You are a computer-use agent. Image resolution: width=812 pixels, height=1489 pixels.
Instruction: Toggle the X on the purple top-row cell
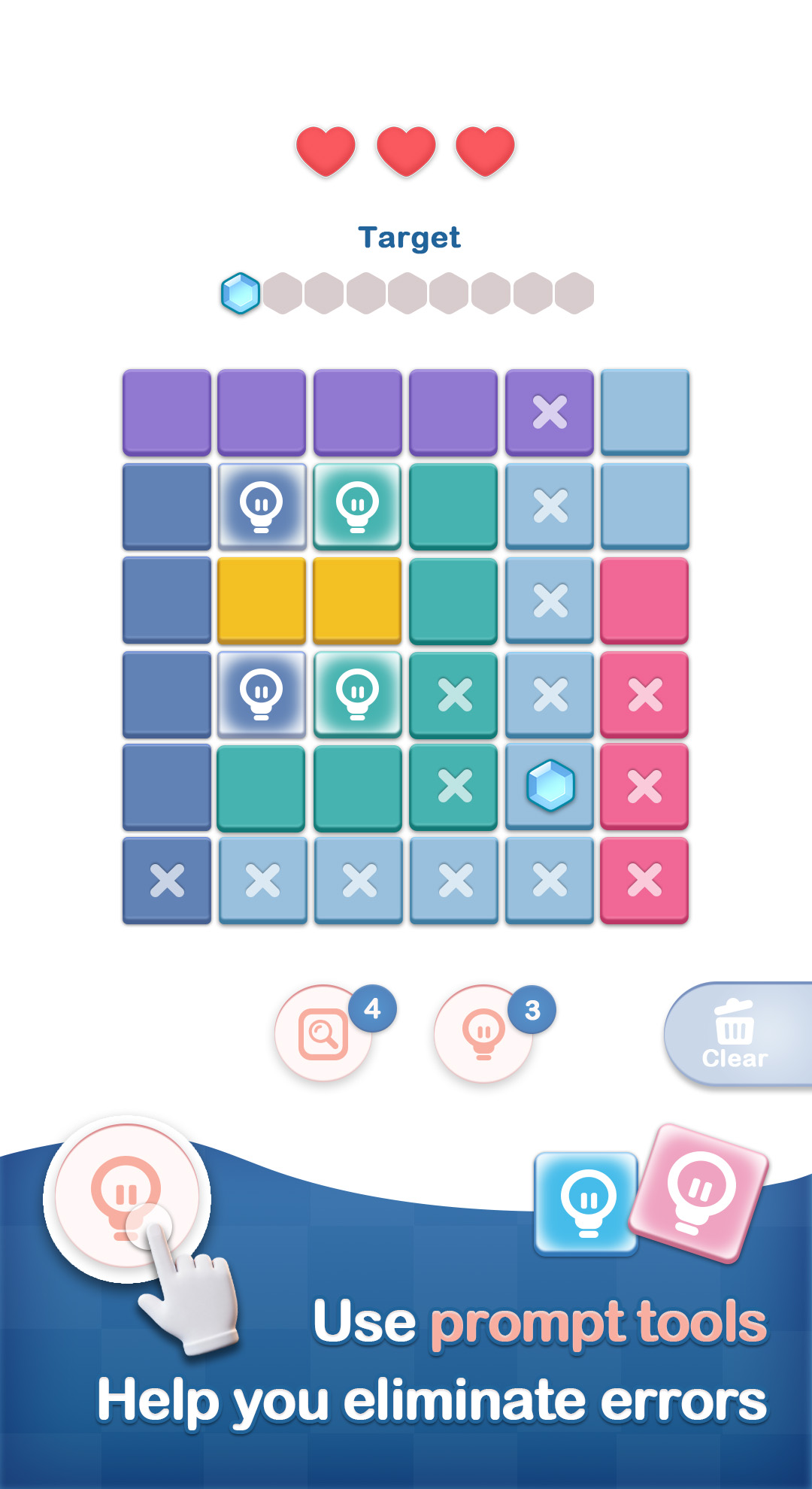550,411
